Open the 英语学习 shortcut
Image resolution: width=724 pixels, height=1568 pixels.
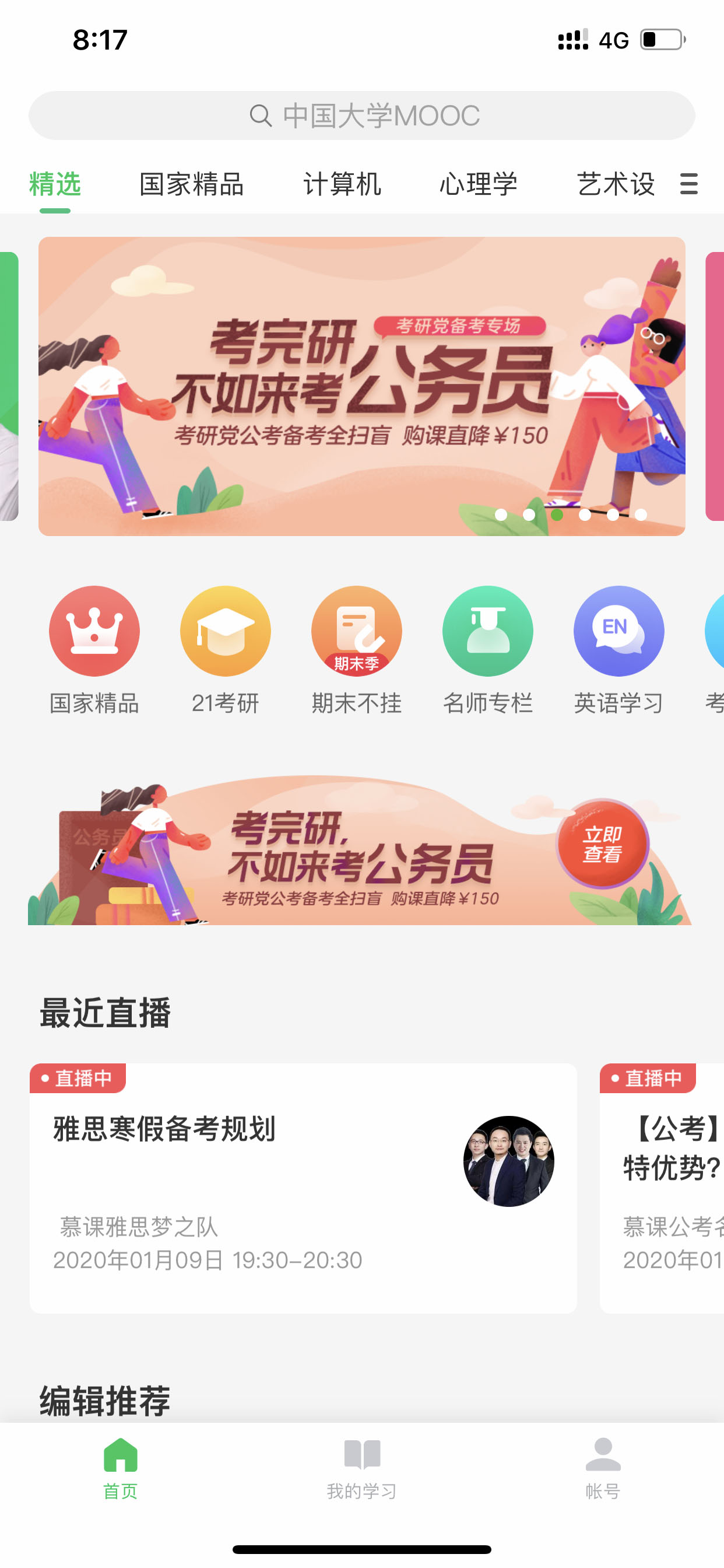click(x=618, y=650)
